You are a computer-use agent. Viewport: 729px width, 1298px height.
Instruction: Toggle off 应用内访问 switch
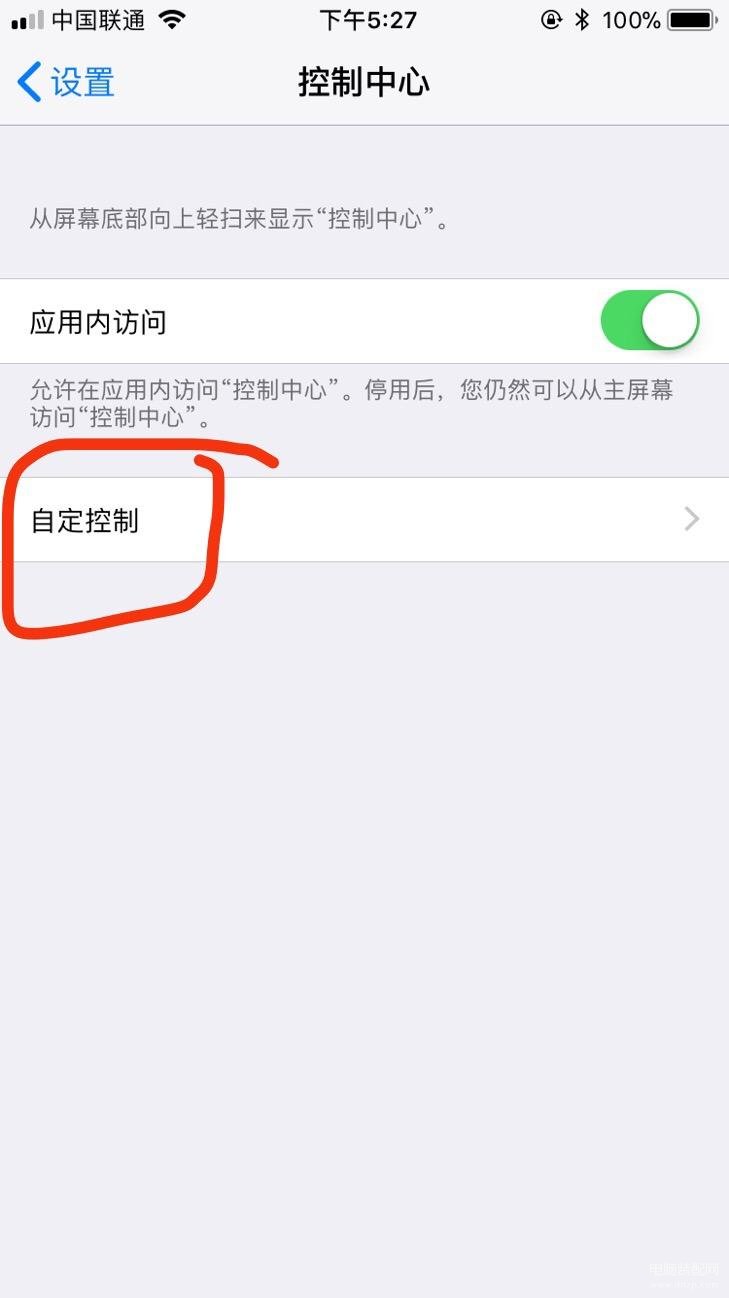point(650,321)
